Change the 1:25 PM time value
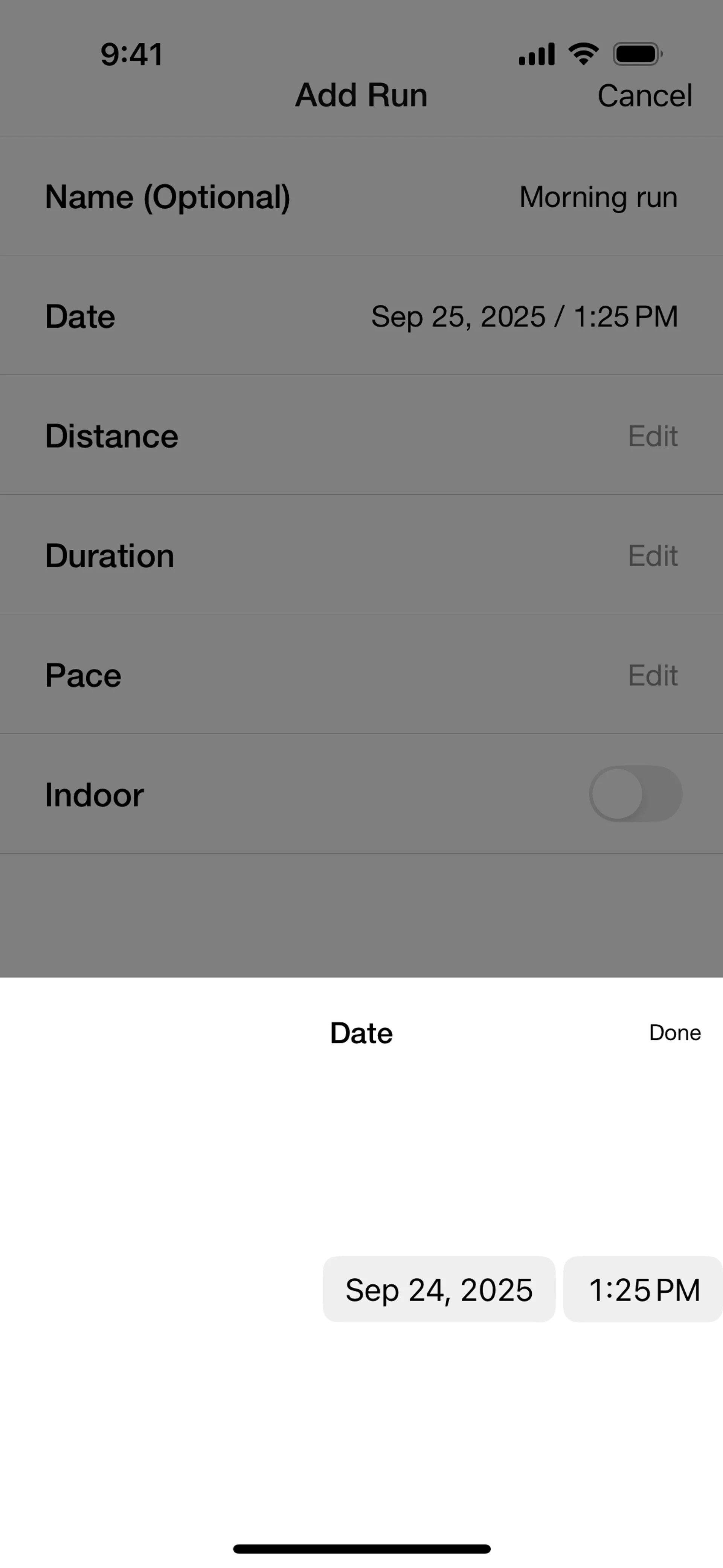 (x=643, y=1289)
